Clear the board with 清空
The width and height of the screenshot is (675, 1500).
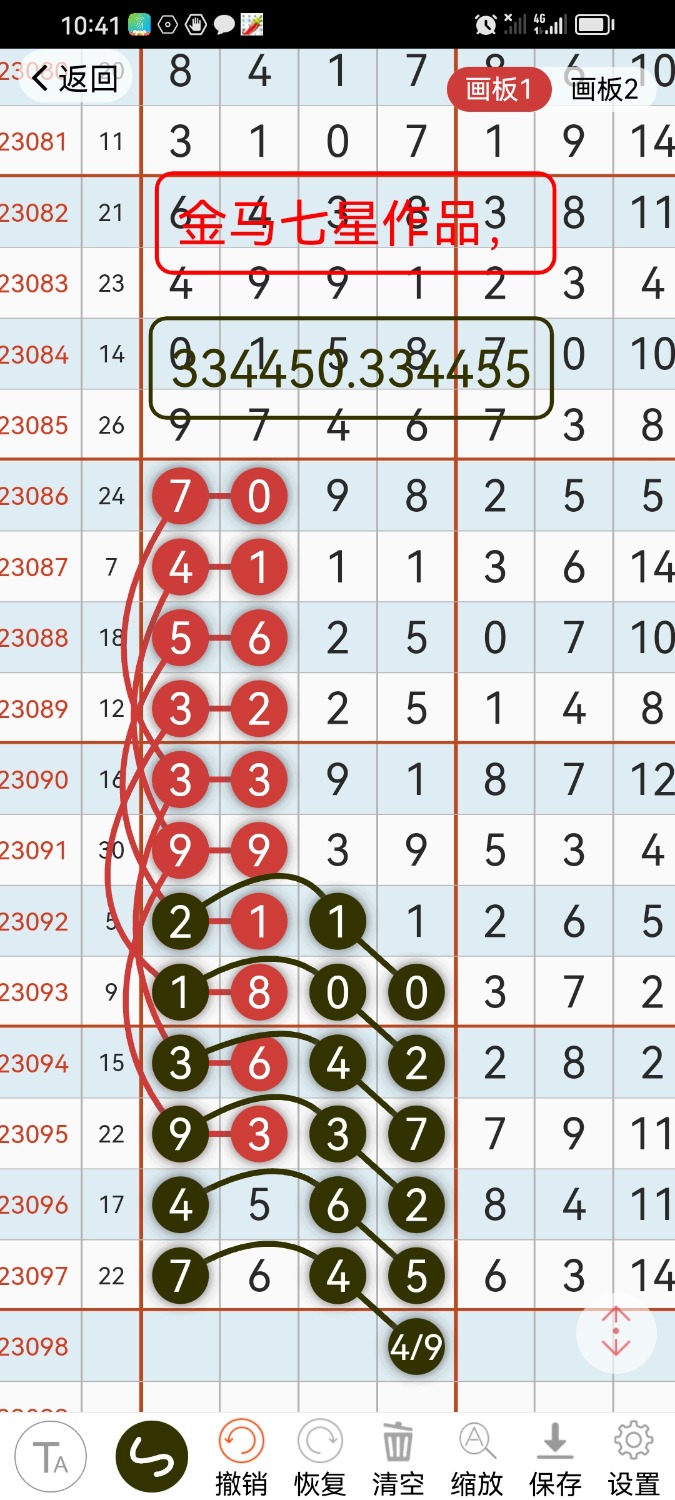coord(398,1459)
